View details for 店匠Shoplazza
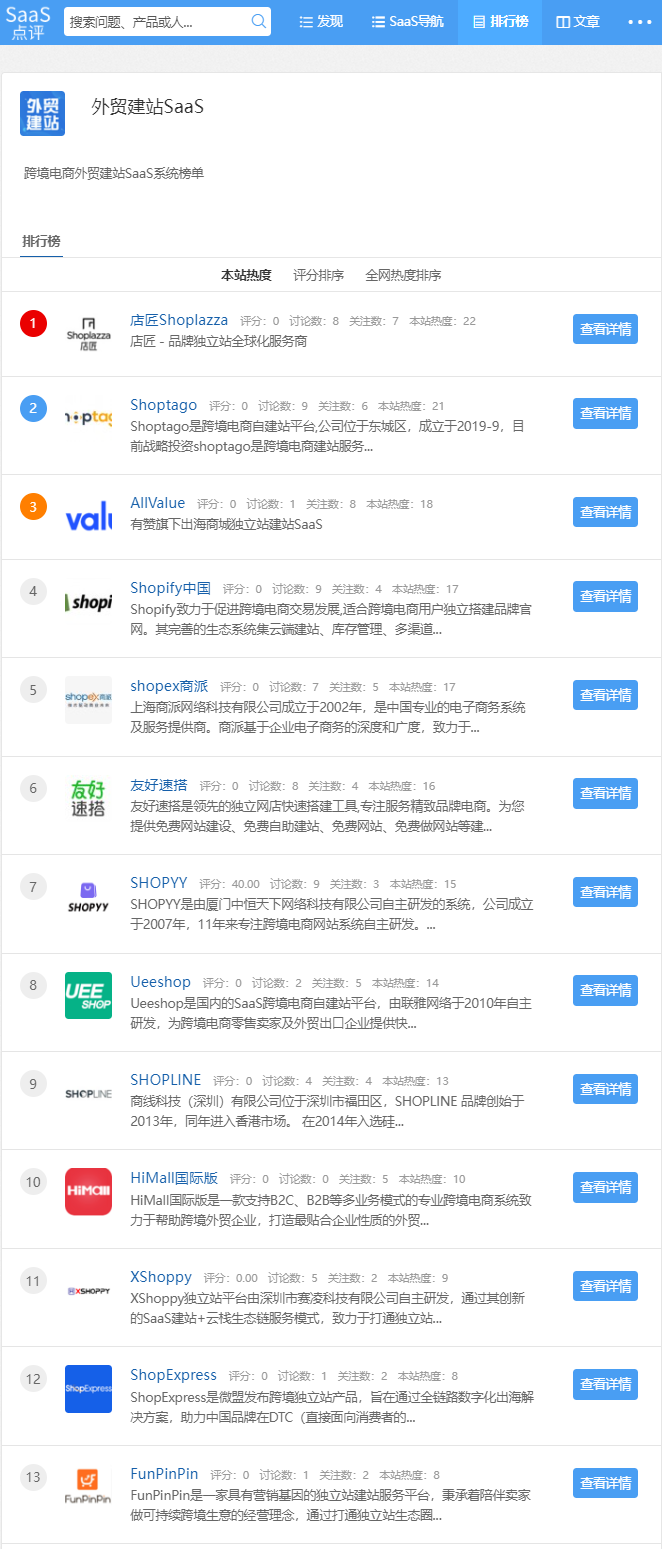The image size is (662, 1549). tap(605, 329)
